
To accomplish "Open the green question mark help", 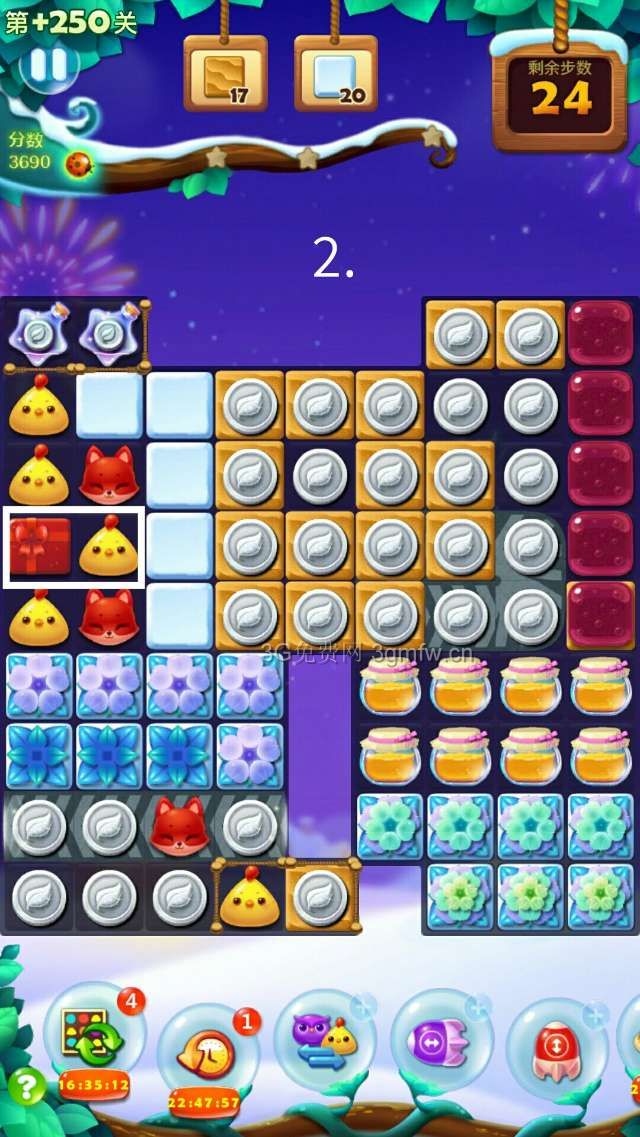I will 27,1087.
